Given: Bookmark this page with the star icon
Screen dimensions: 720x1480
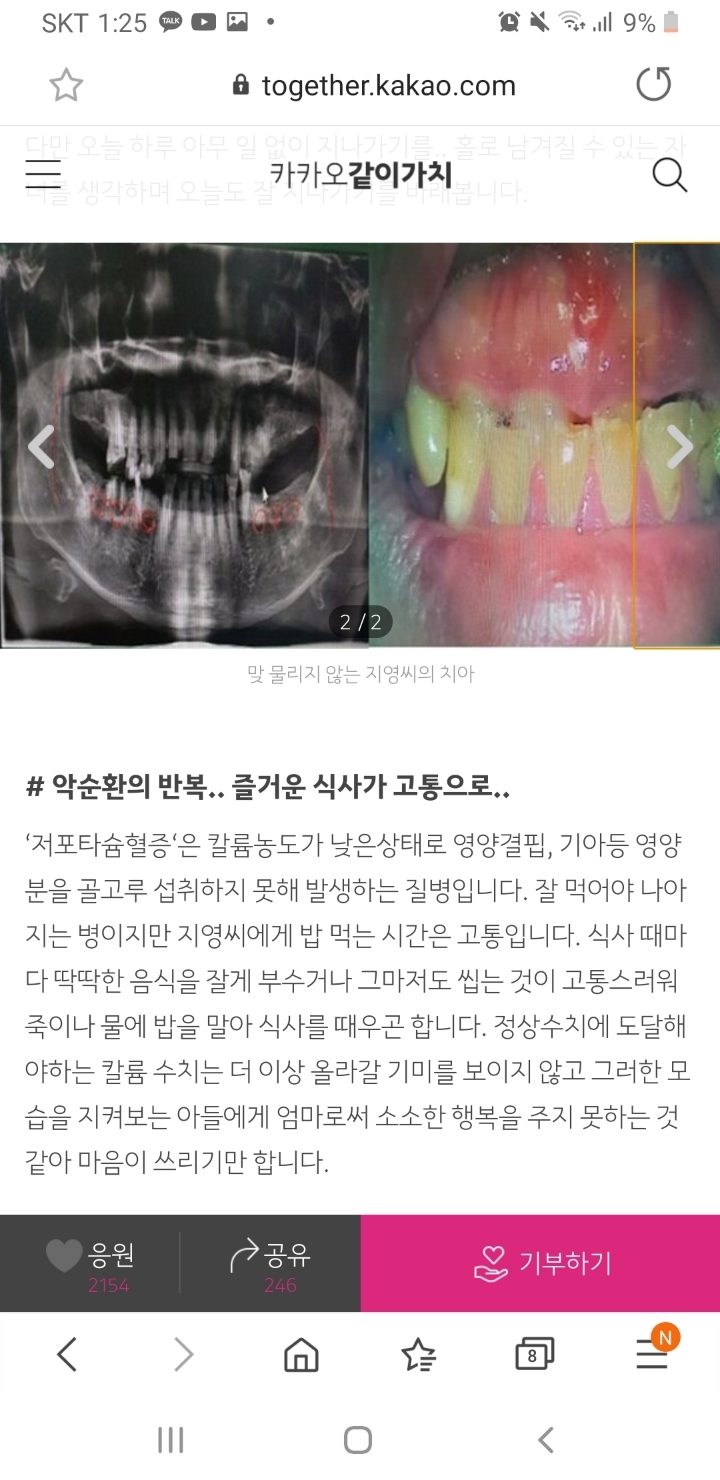Looking at the screenshot, I should pyautogui.click(x=66, y=86).
